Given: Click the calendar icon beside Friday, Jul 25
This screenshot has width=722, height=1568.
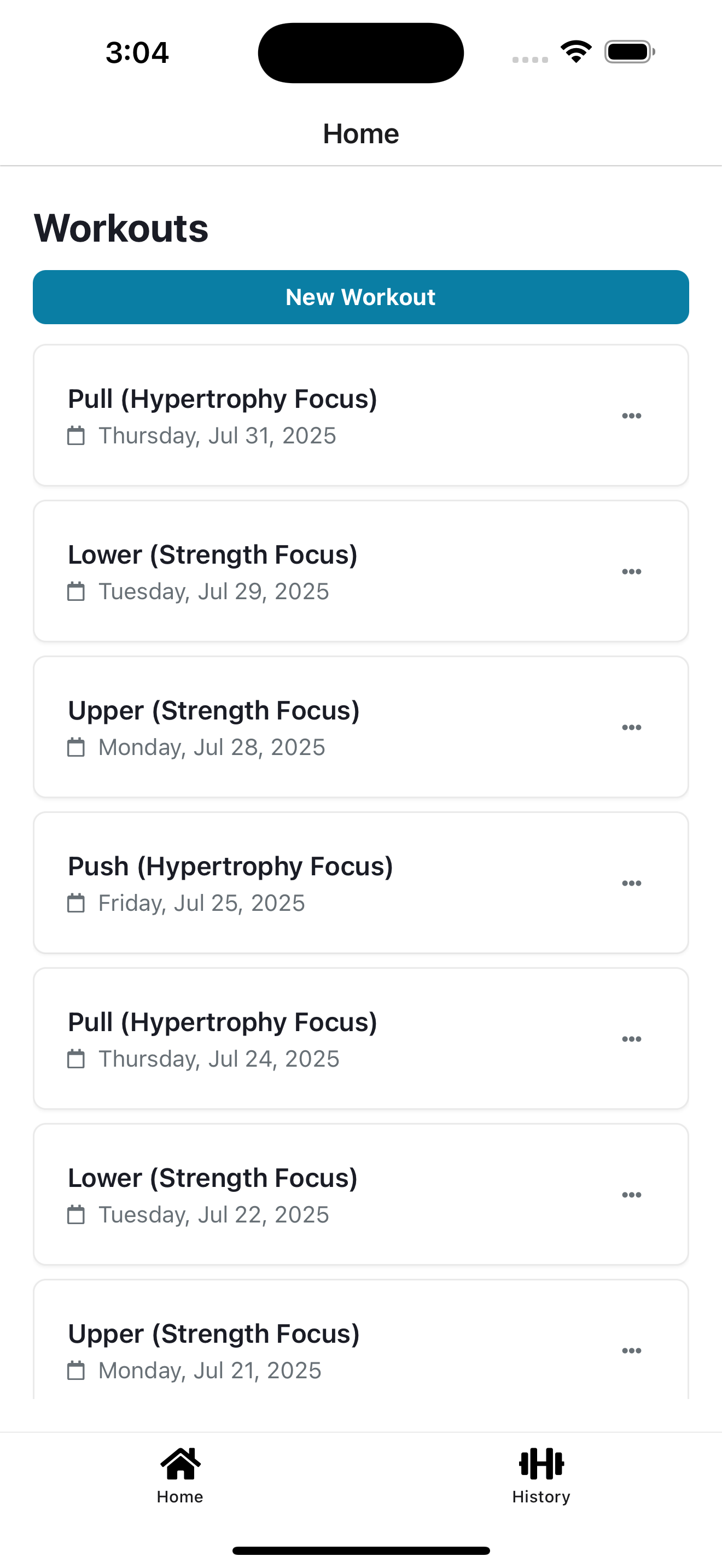Looking at the screenshot, I should click(x=75, y=903).
